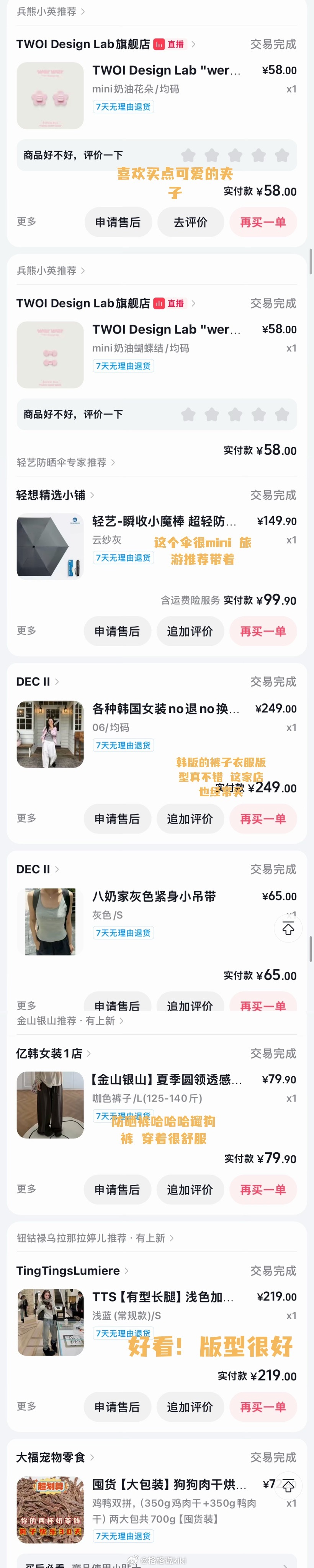The height and width of the screenshot is (1568, 314).
Task: Go to the TingTingsLumiere shop
Action: point(72,1270)
